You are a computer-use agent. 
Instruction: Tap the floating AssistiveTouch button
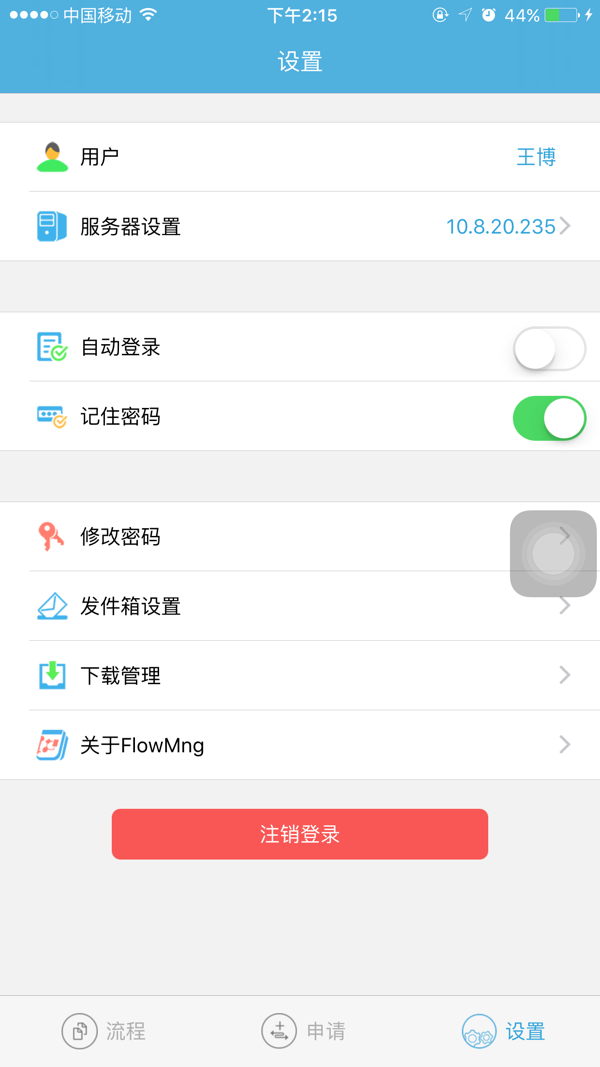(553, 554)
